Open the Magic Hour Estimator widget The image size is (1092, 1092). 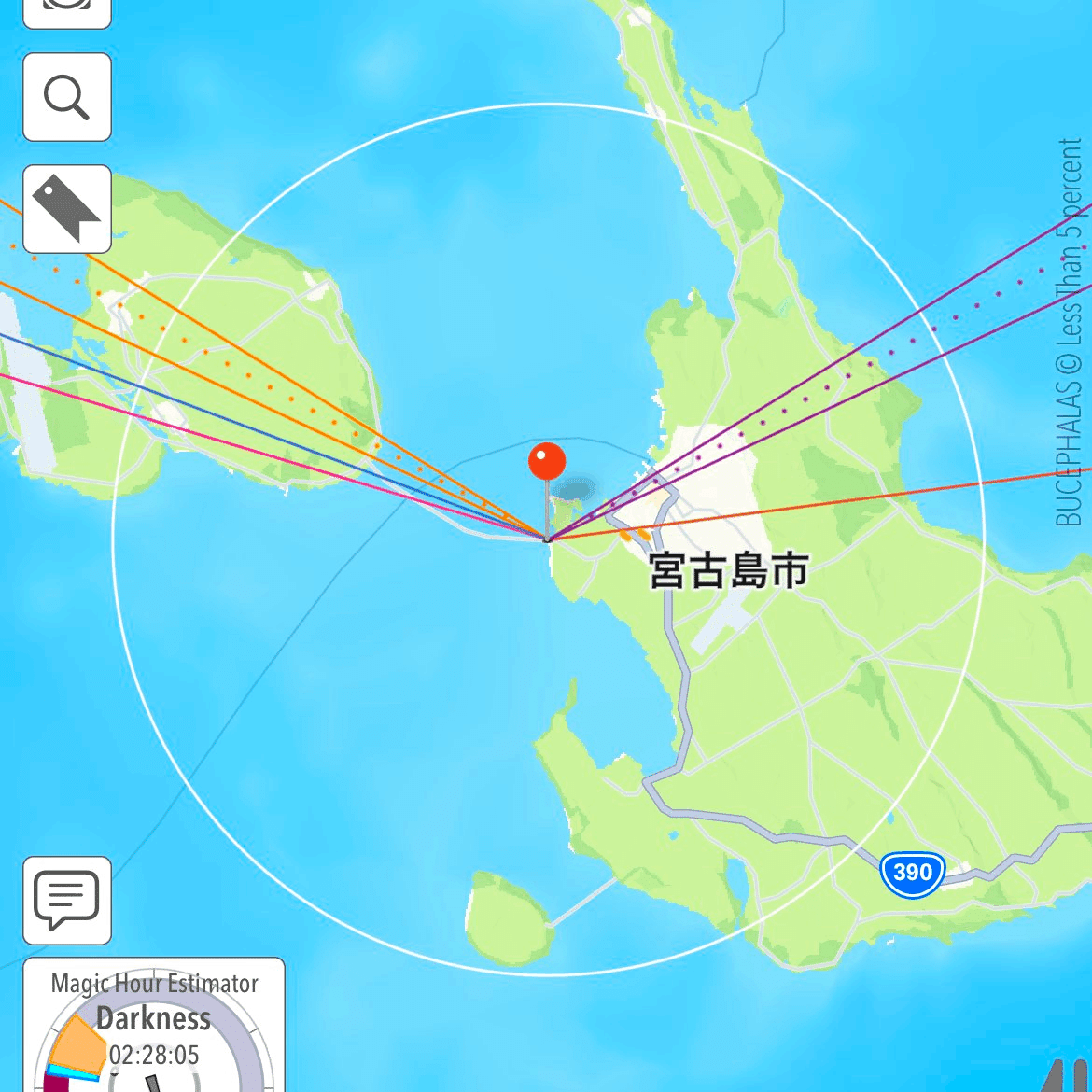point(154,1027)
